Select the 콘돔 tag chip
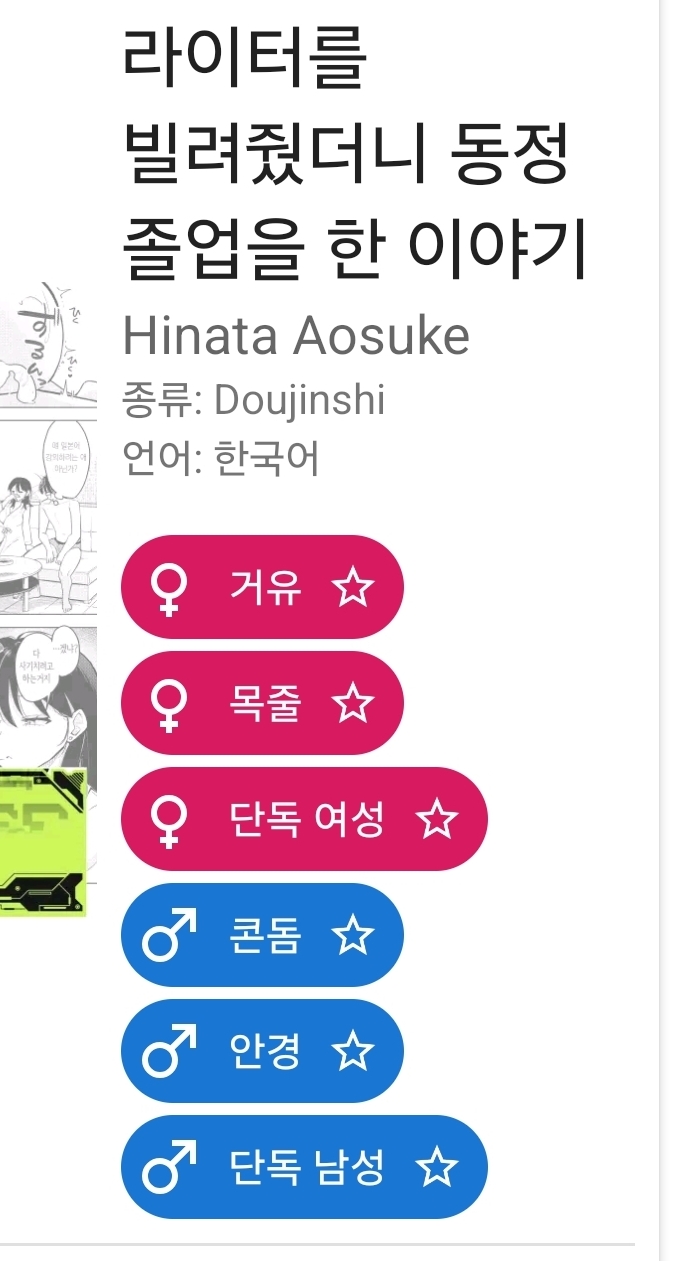The width and height of the screenshot is (692, 1261). 264,936
